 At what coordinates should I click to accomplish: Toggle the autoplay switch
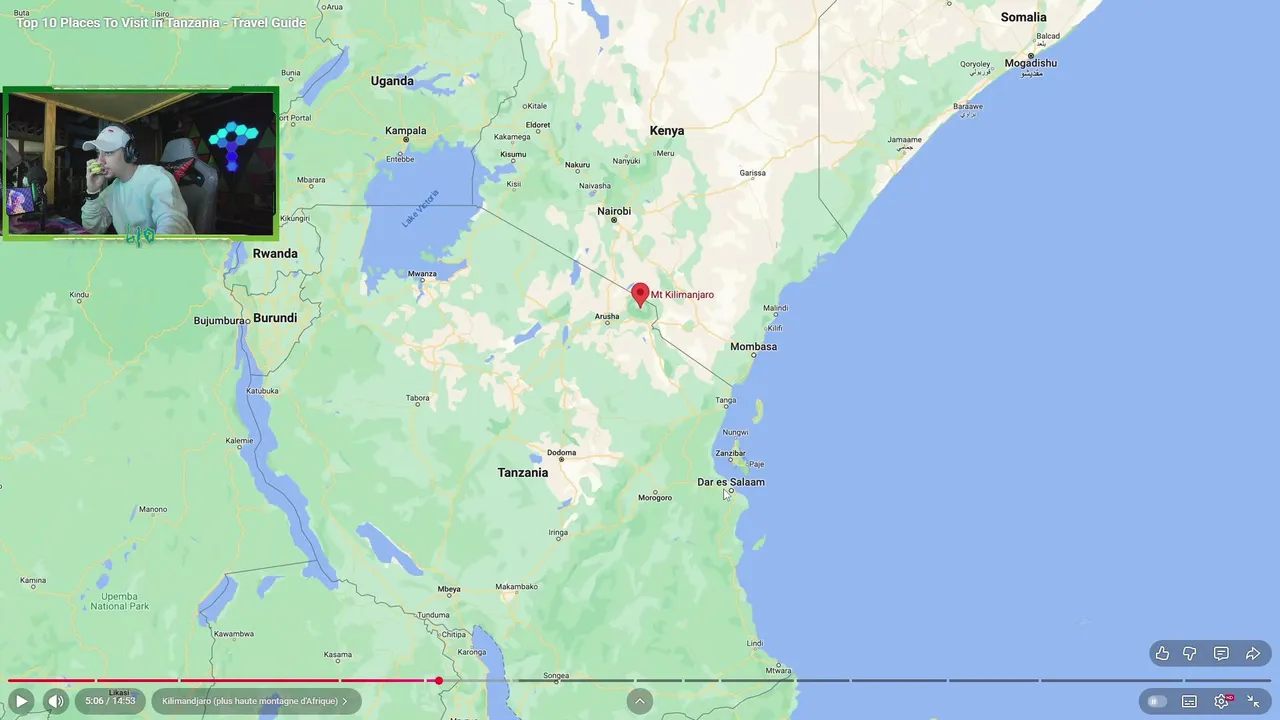click(x=1156, y=701)
